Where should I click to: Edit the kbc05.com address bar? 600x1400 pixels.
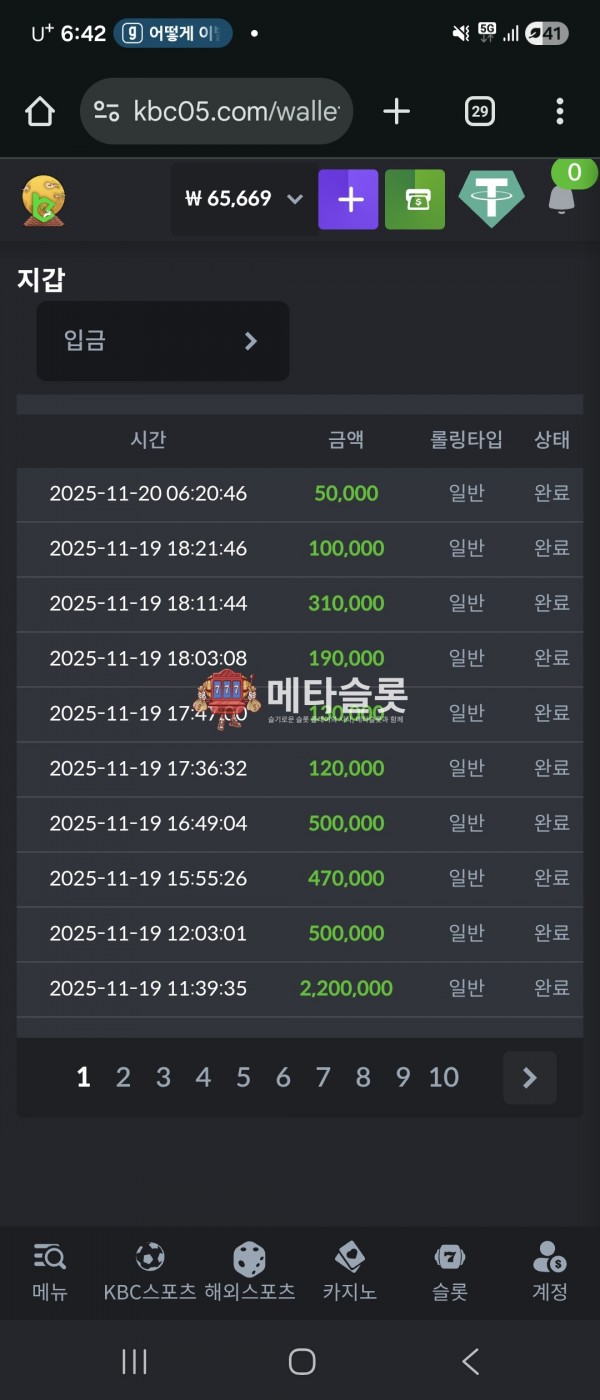coord(235,112)
